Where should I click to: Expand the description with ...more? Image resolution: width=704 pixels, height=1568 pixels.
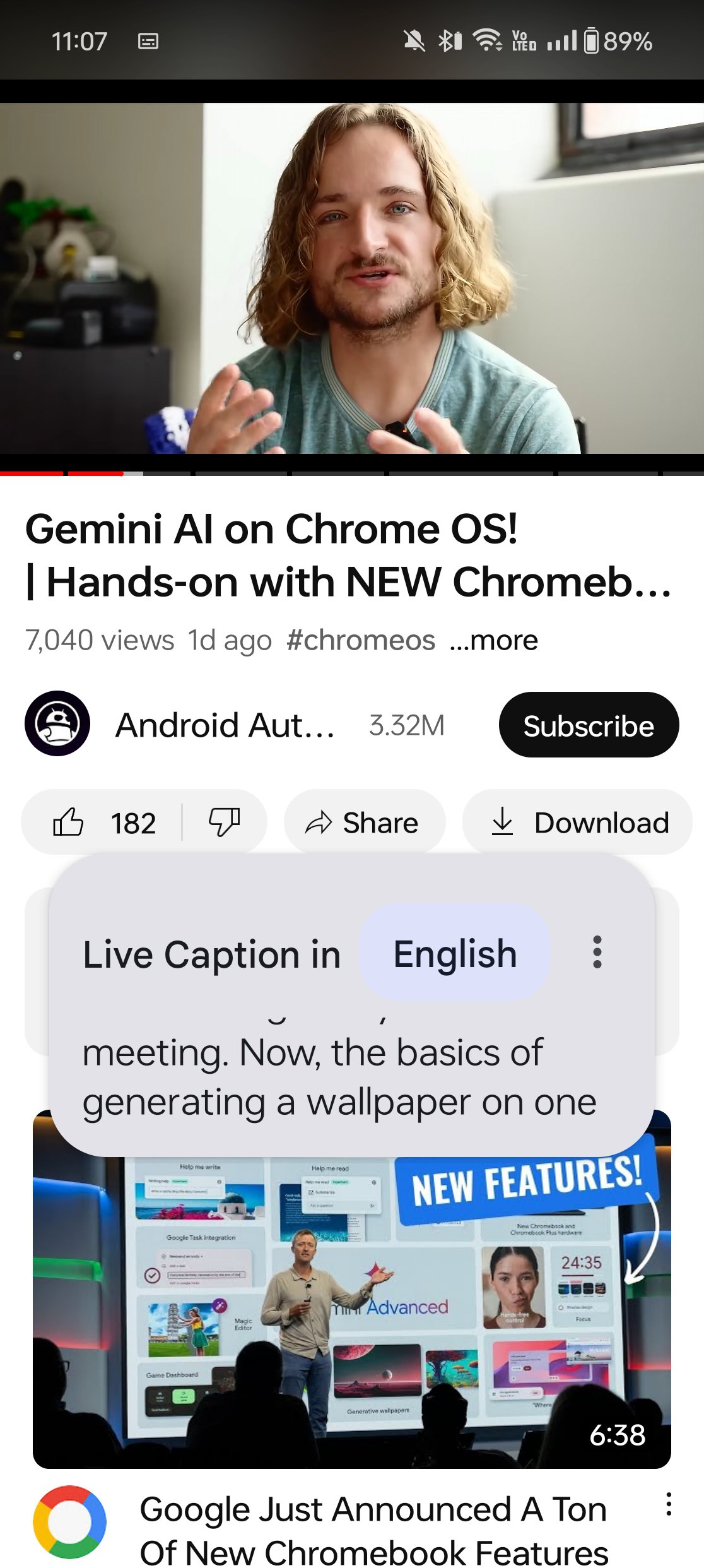click(493, 641)
